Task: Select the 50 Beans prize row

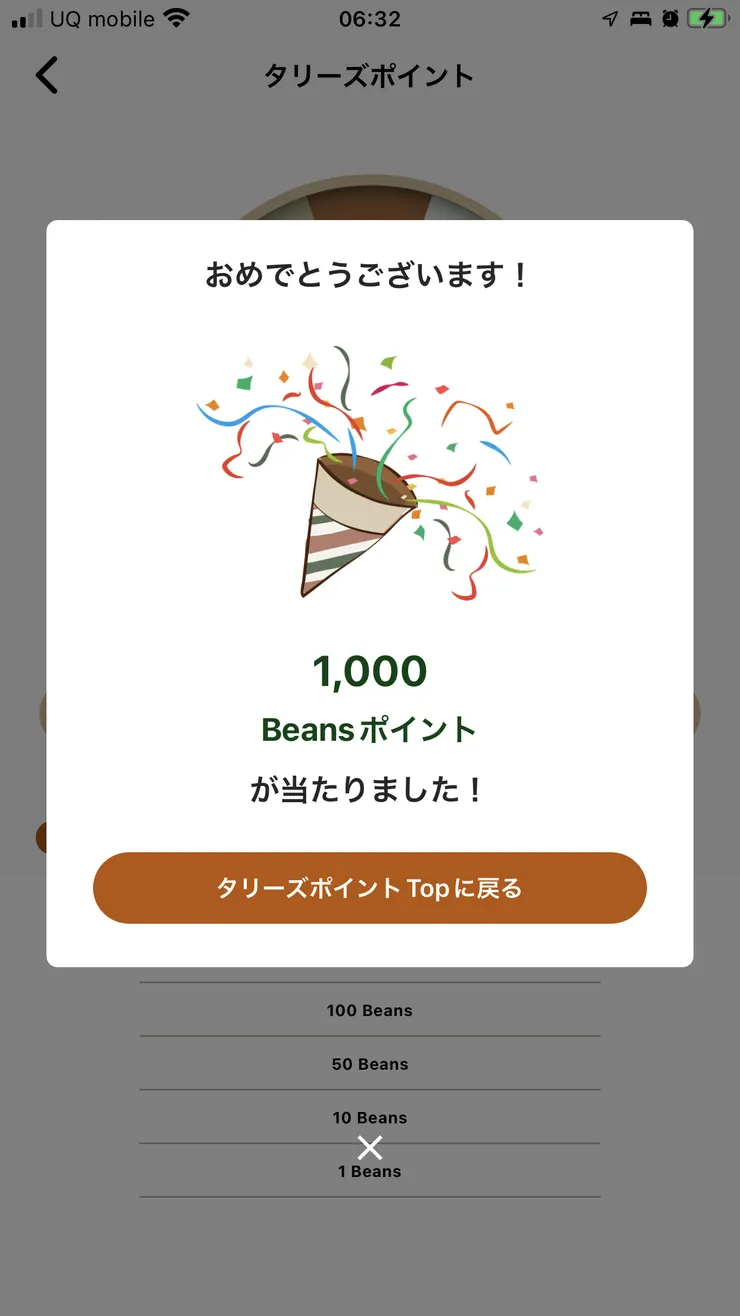Action: [x=370, y=1063]
